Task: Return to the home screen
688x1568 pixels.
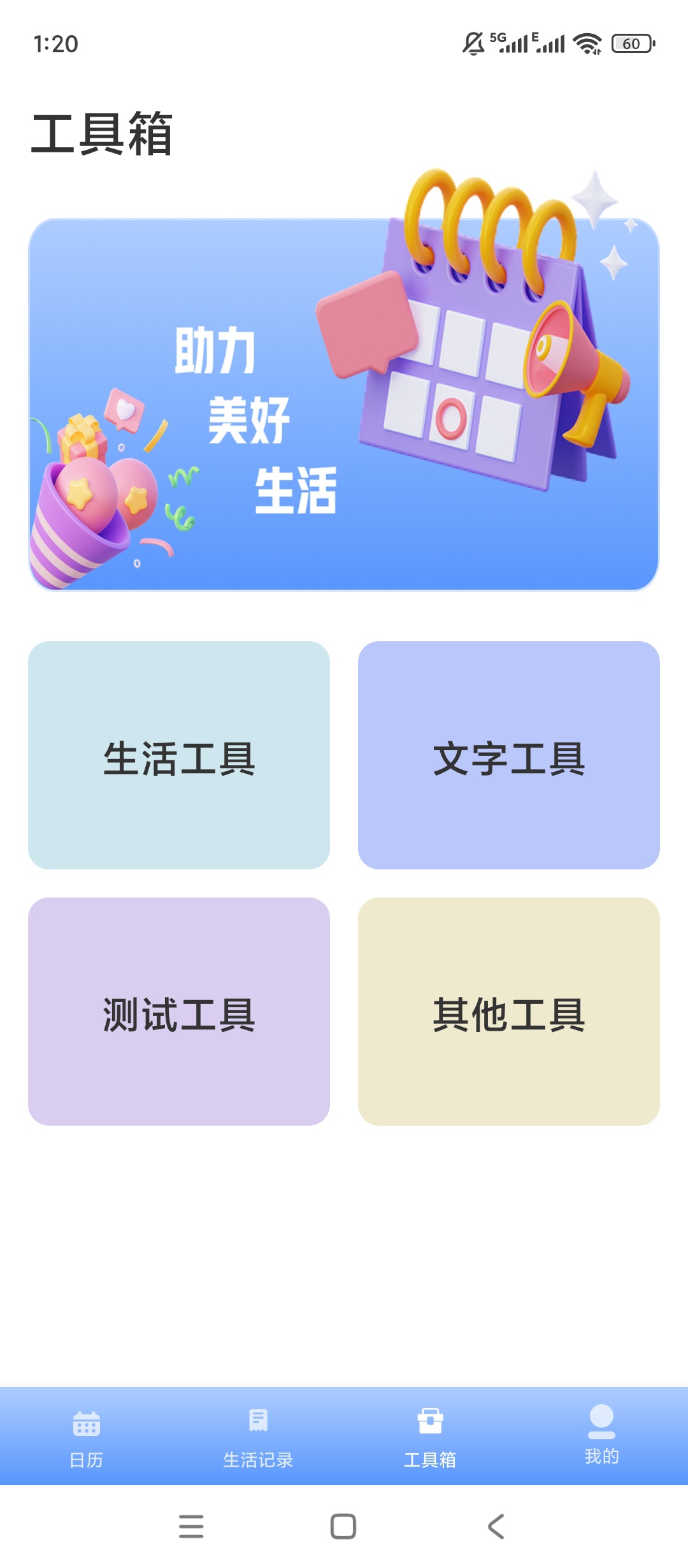Action: [x=343, y=1527]
